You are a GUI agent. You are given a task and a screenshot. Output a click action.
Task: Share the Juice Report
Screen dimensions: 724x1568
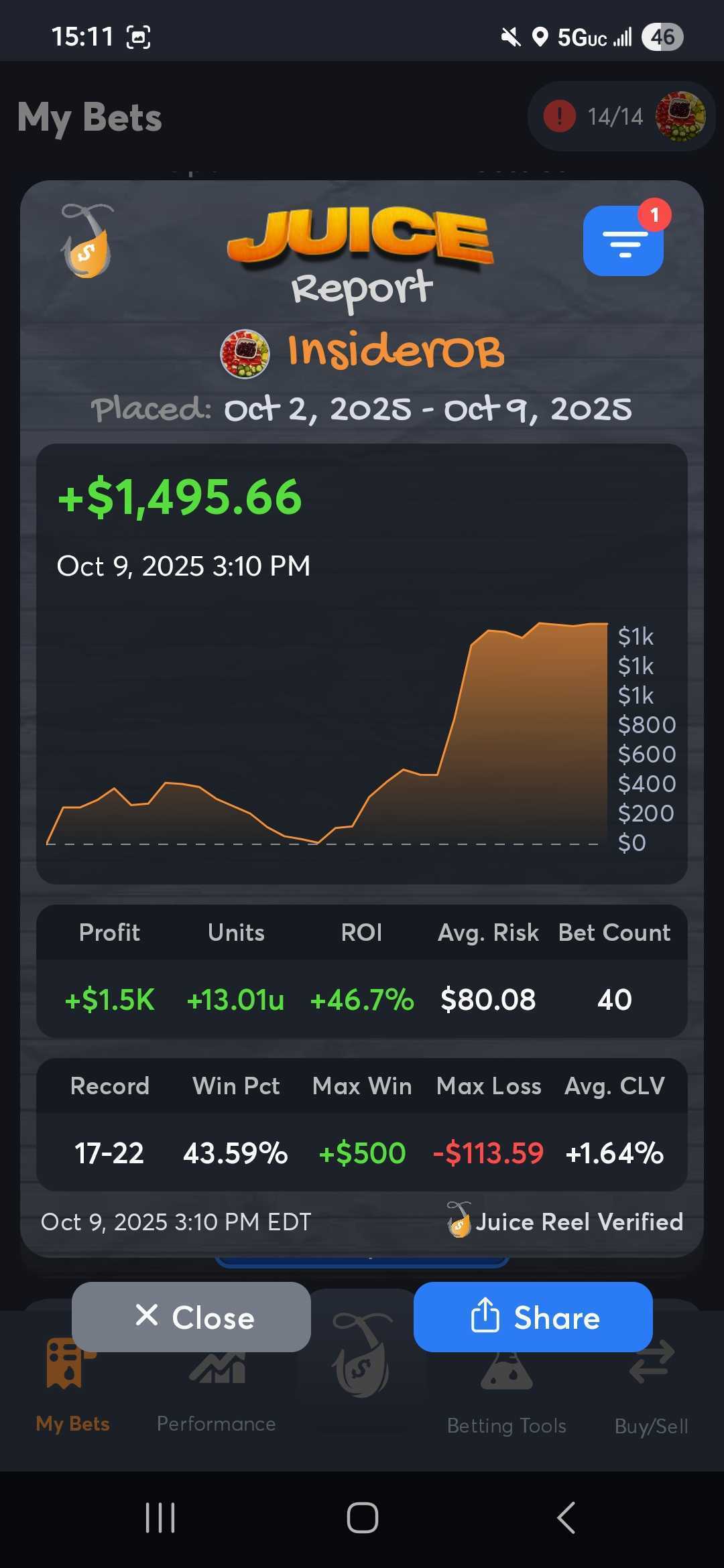(533, 1317)
